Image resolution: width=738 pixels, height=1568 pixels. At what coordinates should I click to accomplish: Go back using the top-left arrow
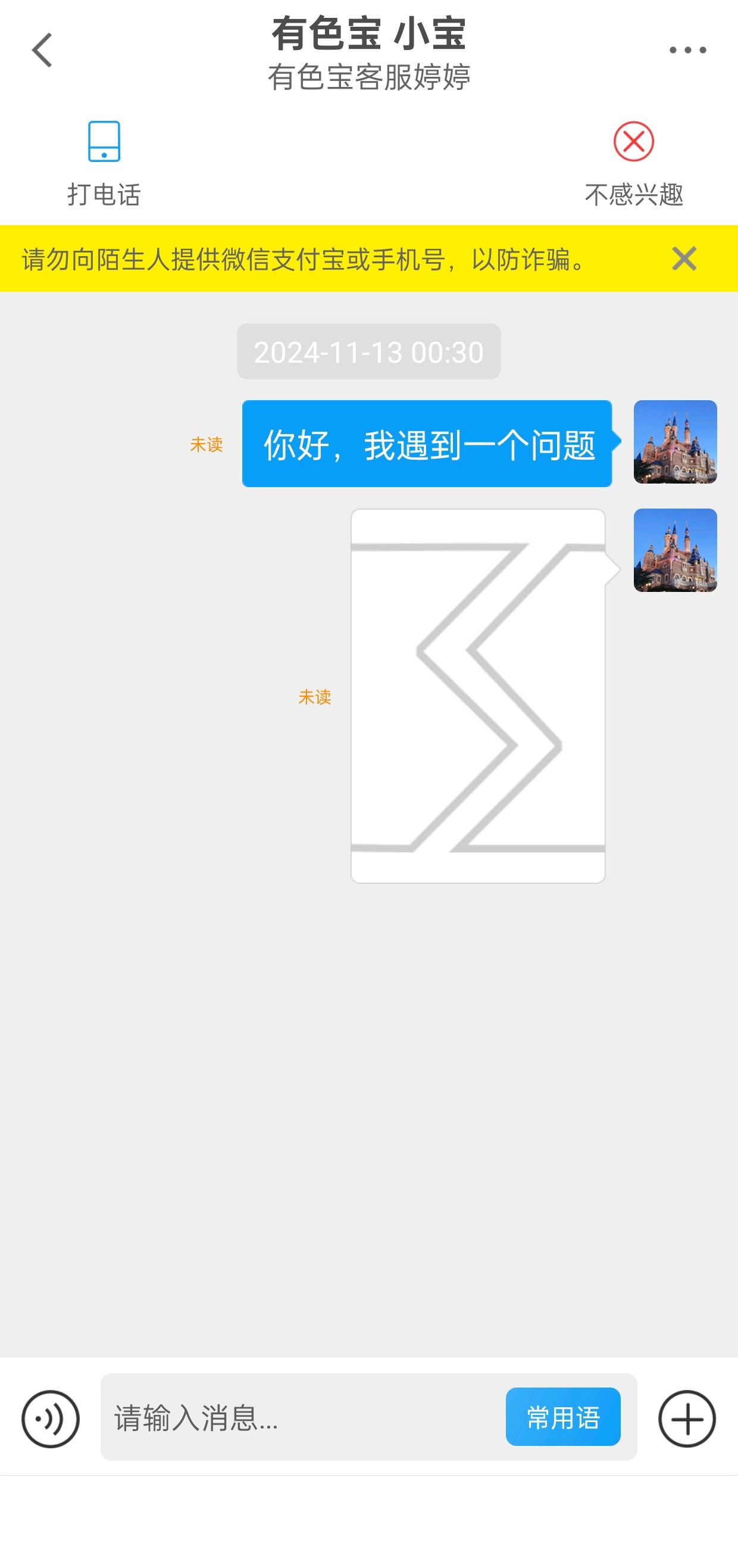coord(42,50)
